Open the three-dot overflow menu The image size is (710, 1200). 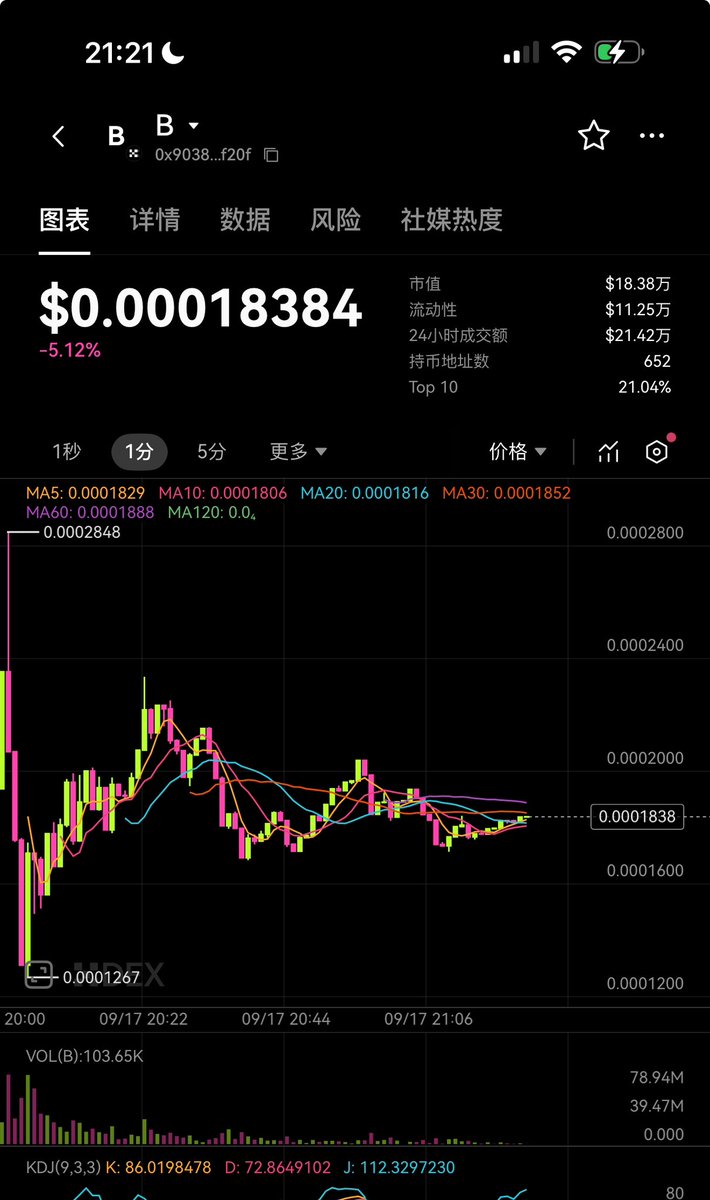[x=652, y=136]
